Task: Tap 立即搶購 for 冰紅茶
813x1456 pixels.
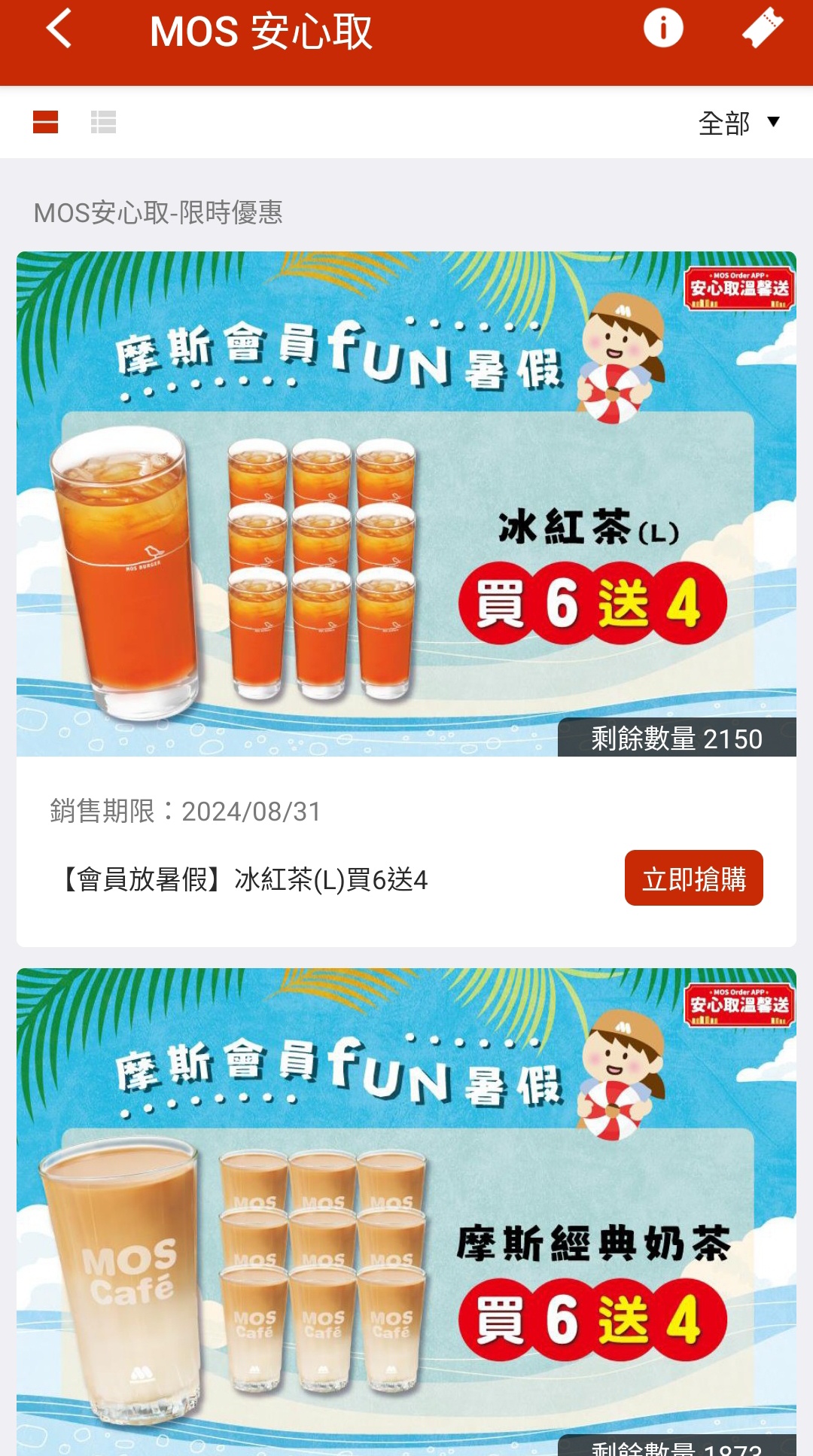Action: tap(693, 879)
